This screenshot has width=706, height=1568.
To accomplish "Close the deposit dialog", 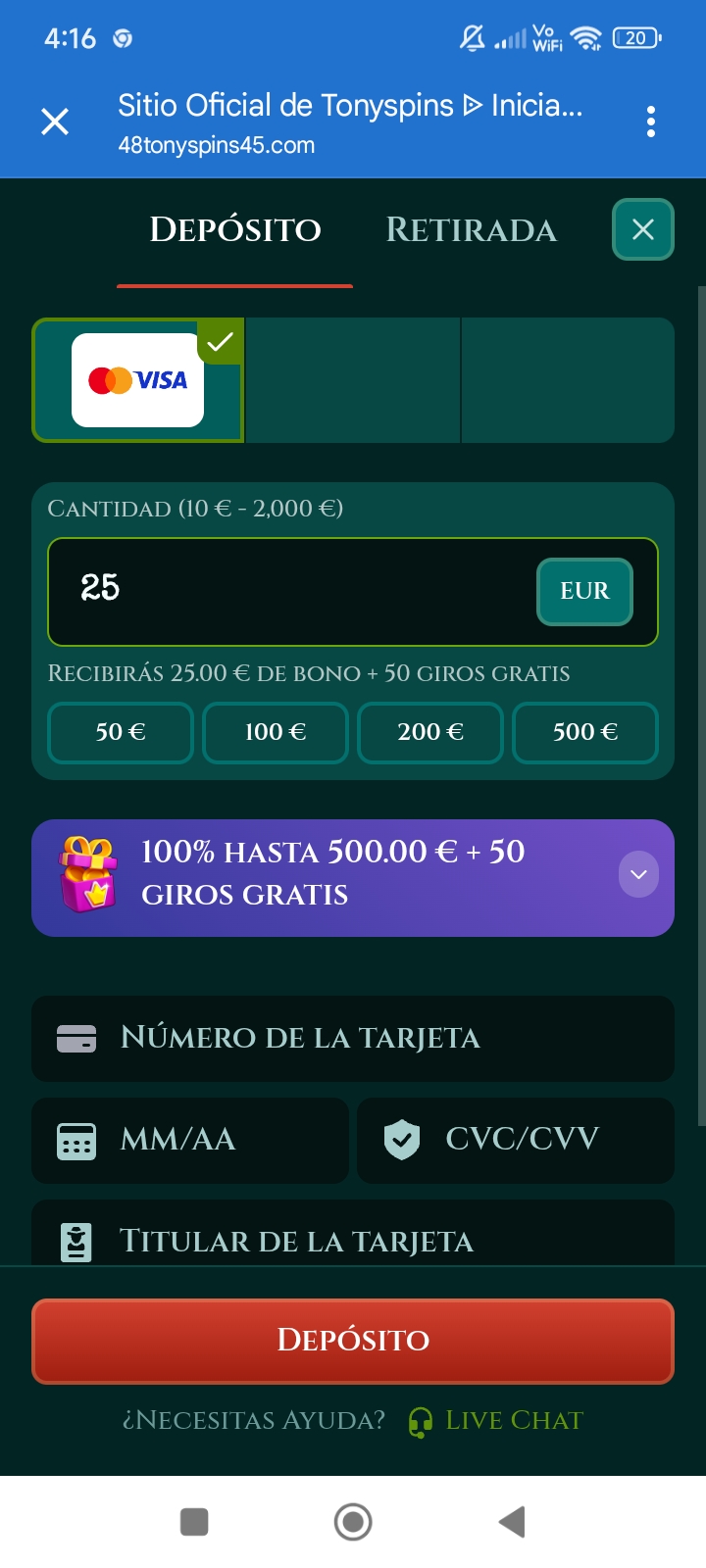I will click(x=642, y=229).
